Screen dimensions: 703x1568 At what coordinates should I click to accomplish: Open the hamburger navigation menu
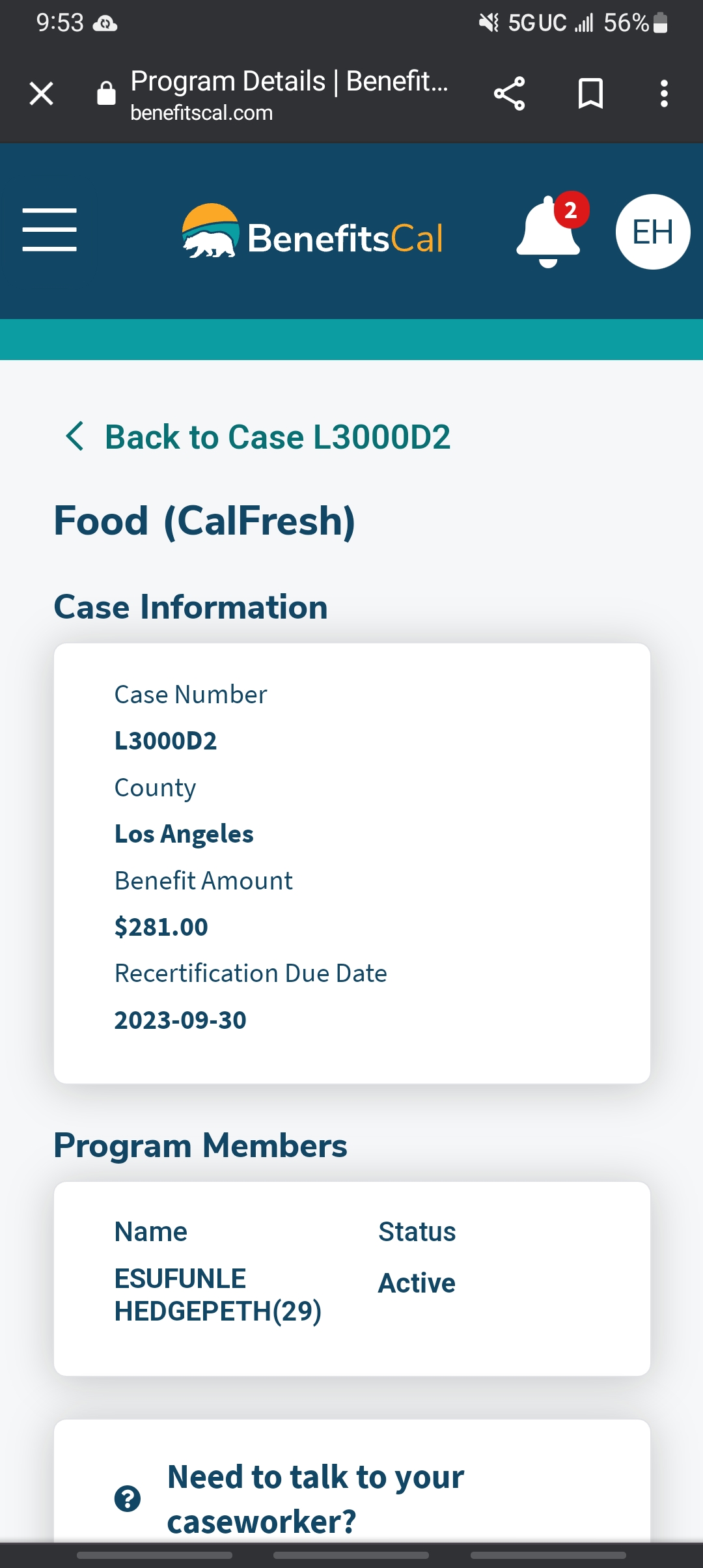coord(49,230)
